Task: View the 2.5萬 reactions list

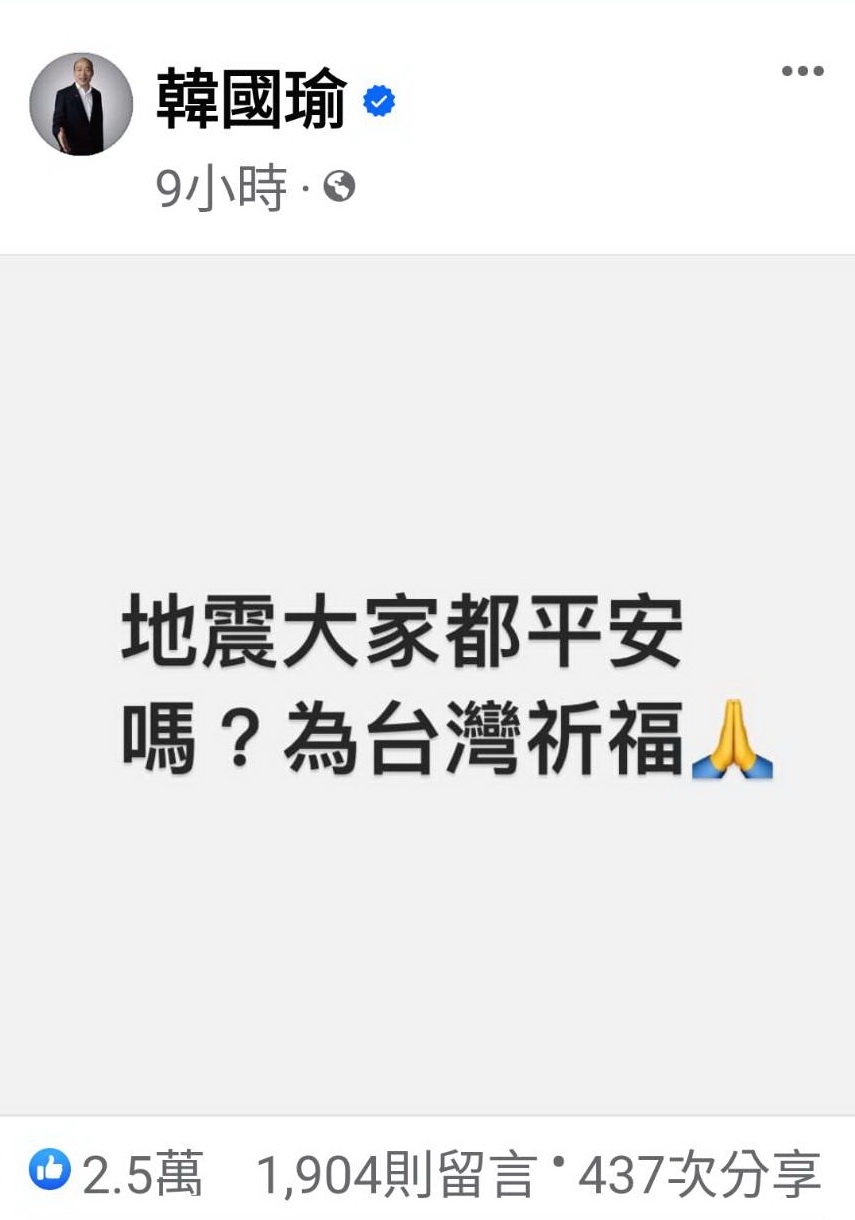Action: (118, 1172)
